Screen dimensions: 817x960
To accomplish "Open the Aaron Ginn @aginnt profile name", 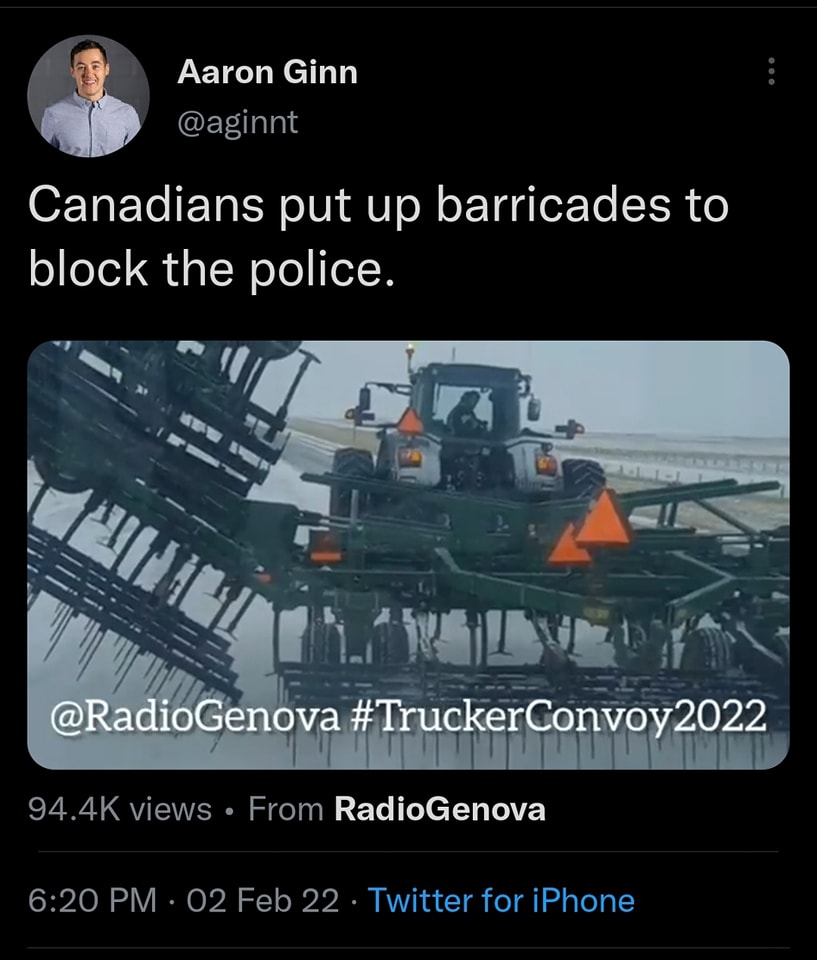I will [x=266, y=72].
